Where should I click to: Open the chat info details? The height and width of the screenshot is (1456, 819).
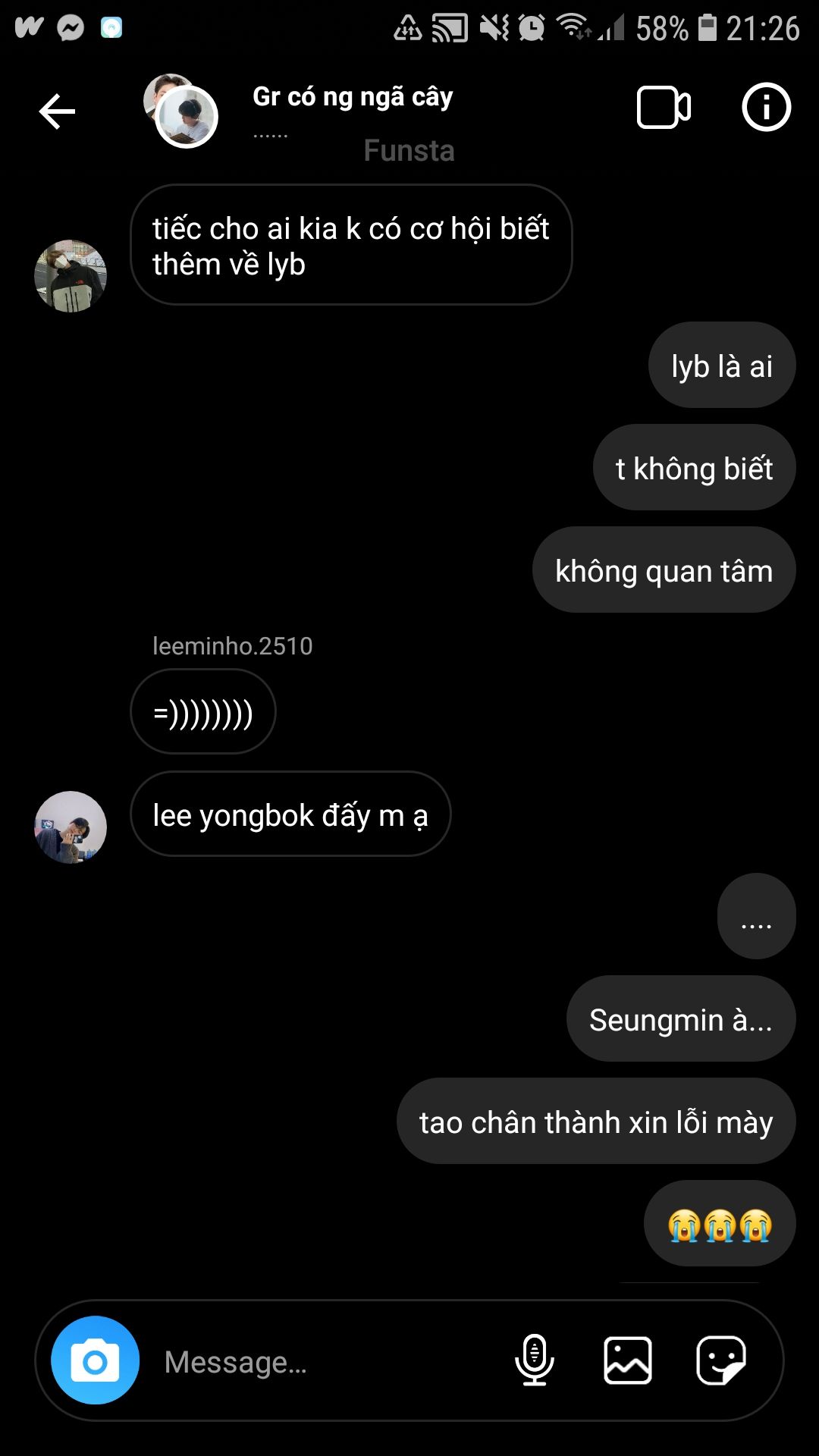coord(766,107)
